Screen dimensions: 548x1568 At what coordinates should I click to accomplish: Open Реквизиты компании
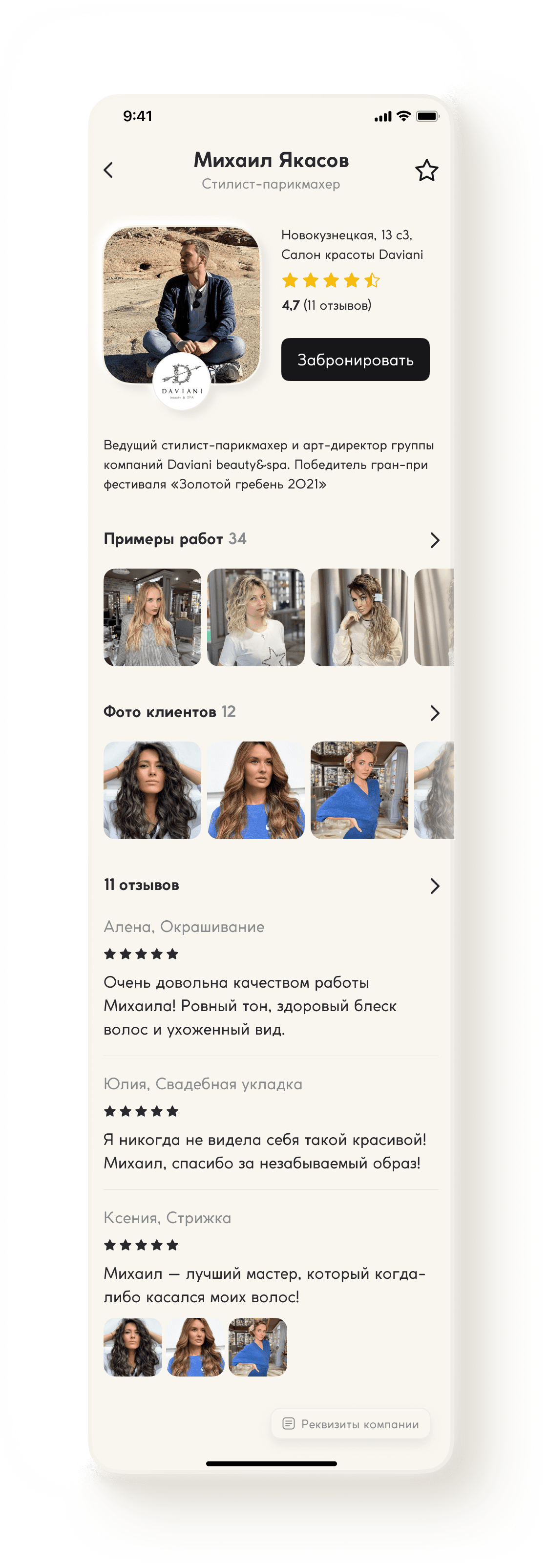point(351,1424)
